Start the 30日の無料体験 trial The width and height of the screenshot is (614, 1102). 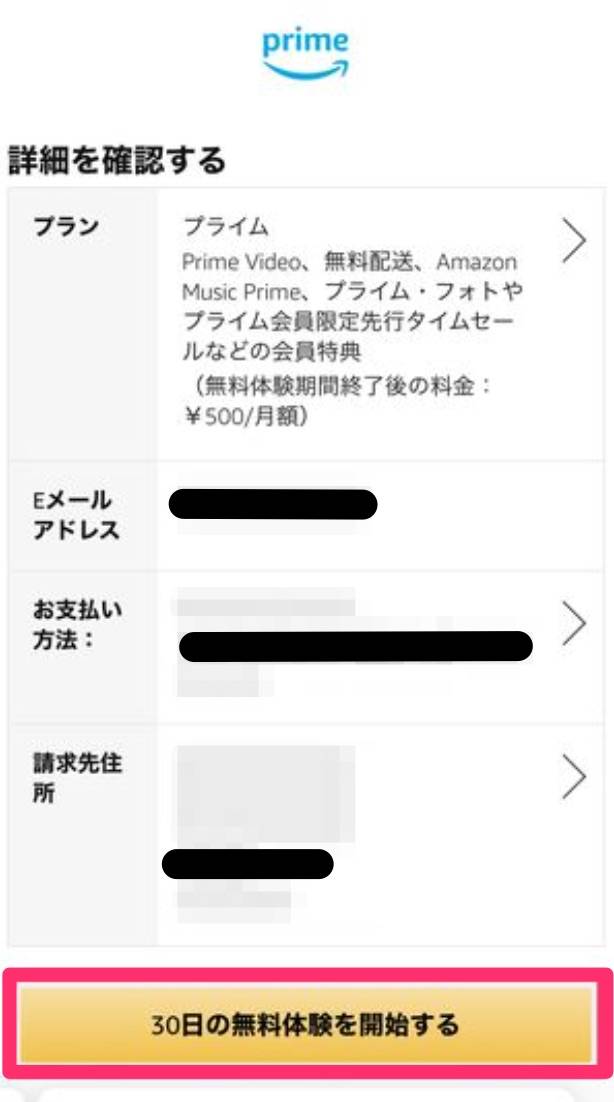(307, 1023)
